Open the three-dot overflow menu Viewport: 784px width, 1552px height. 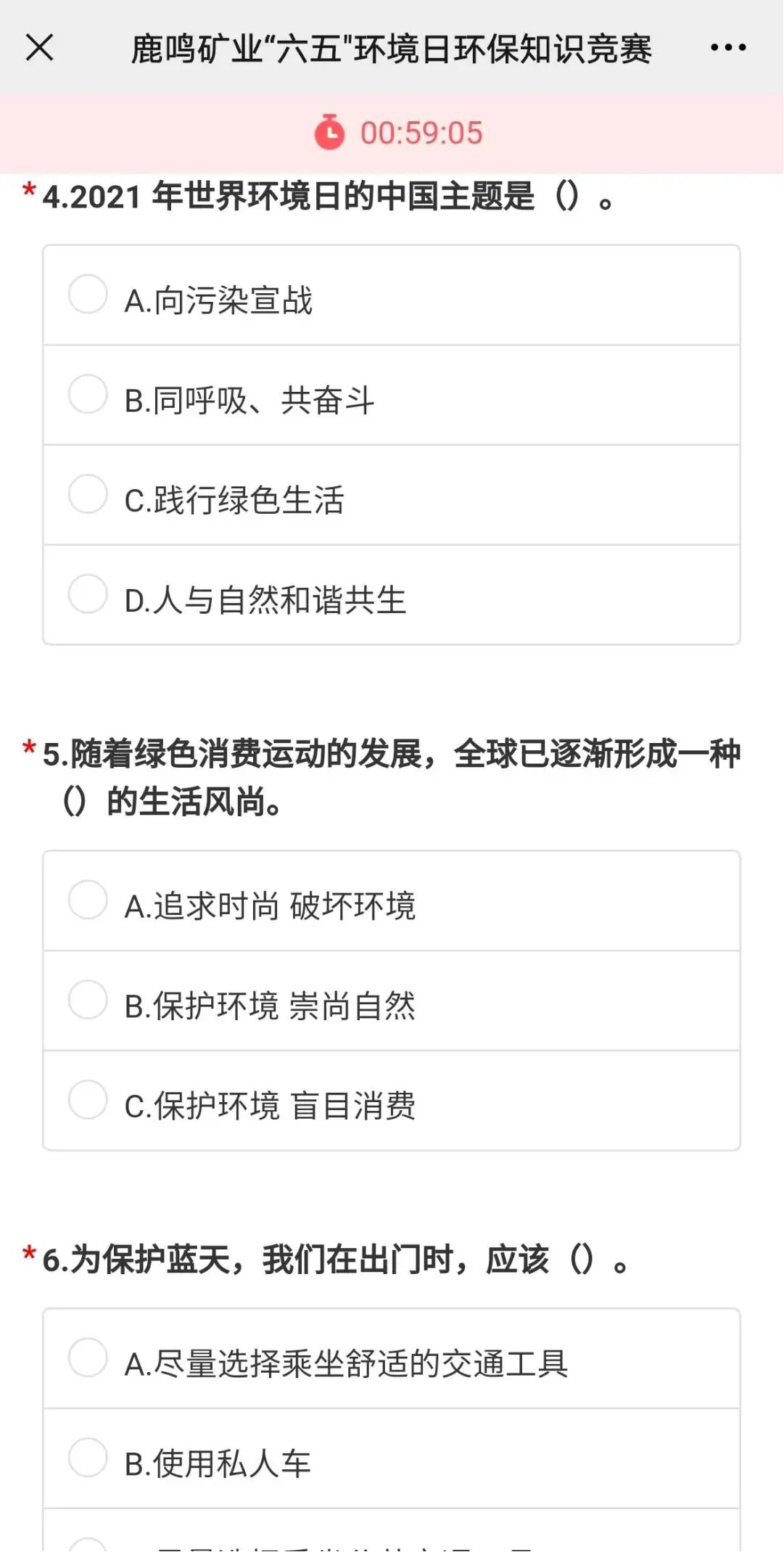click(727, 48)
